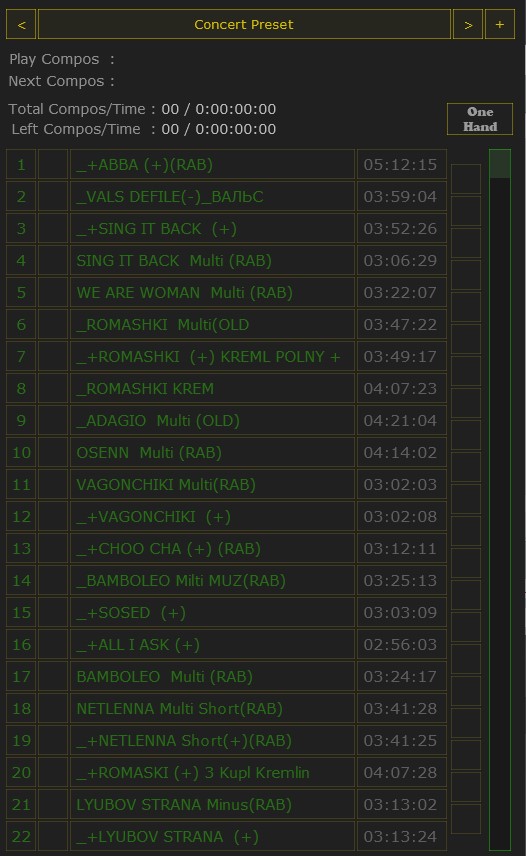Pick _ADAGIO Multi (OLD) track

point(212,420)
